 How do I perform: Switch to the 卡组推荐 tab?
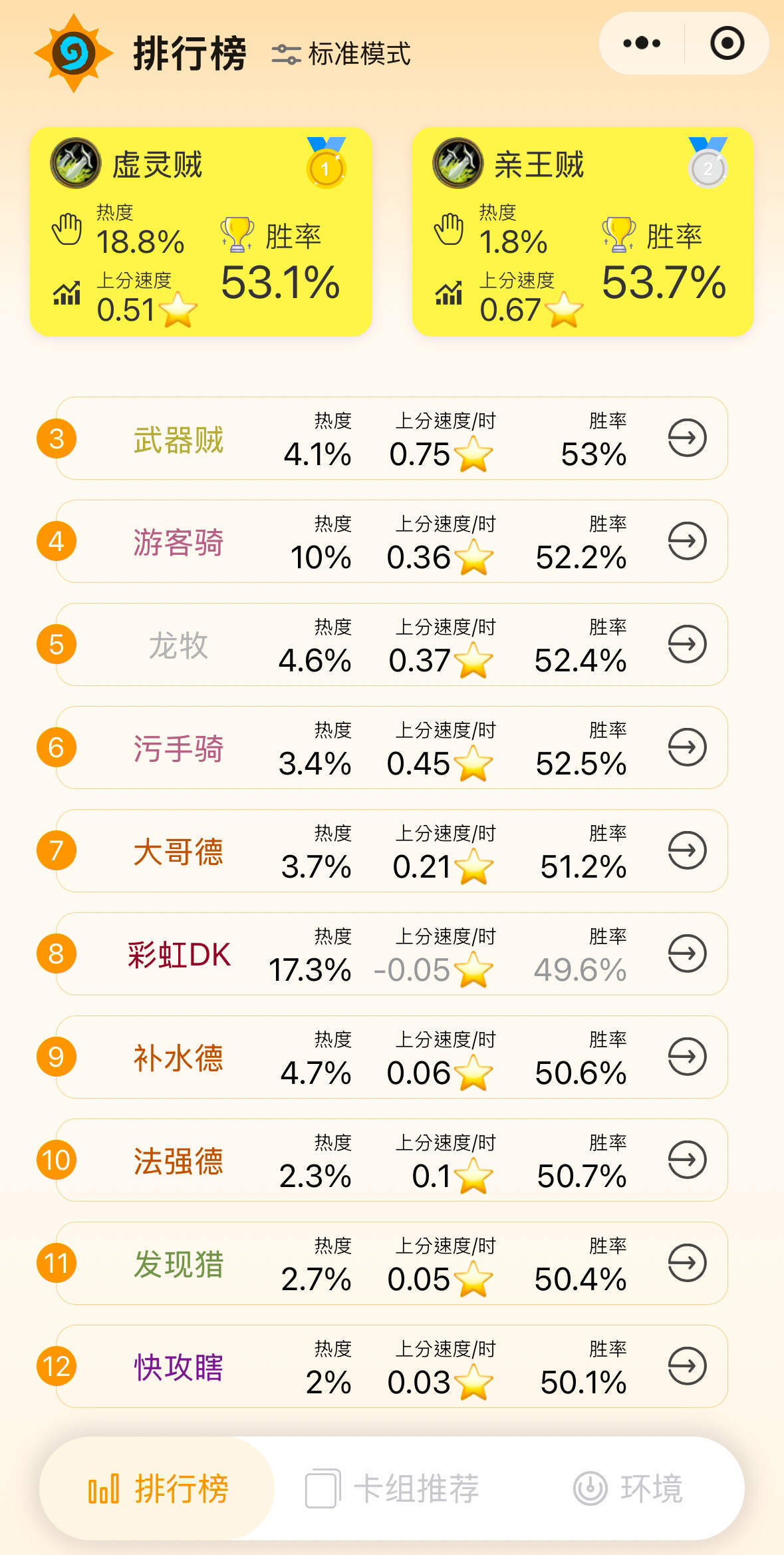coord(392,1488)
